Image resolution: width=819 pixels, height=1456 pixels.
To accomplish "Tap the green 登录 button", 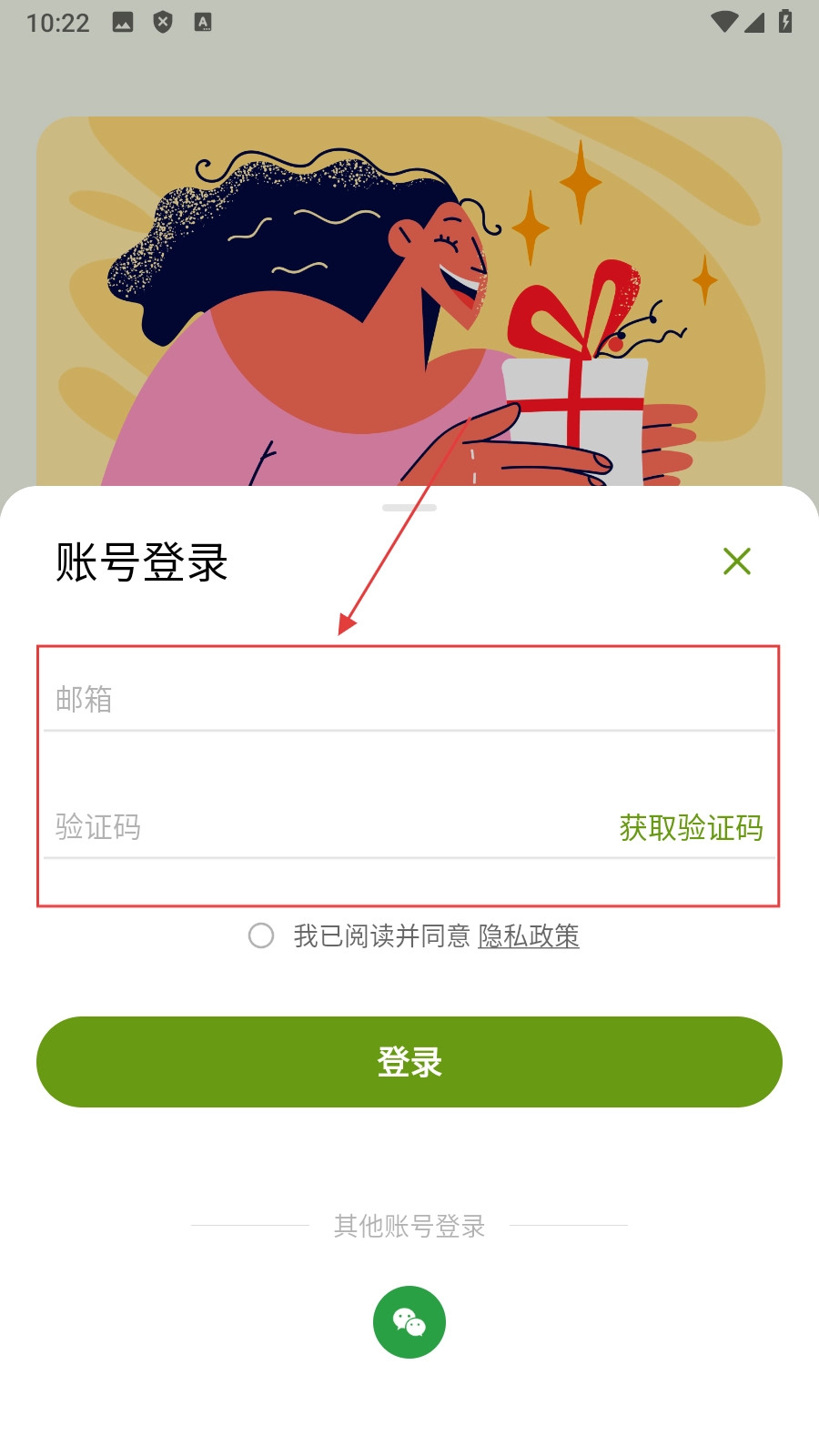I will coord(409,1062).
